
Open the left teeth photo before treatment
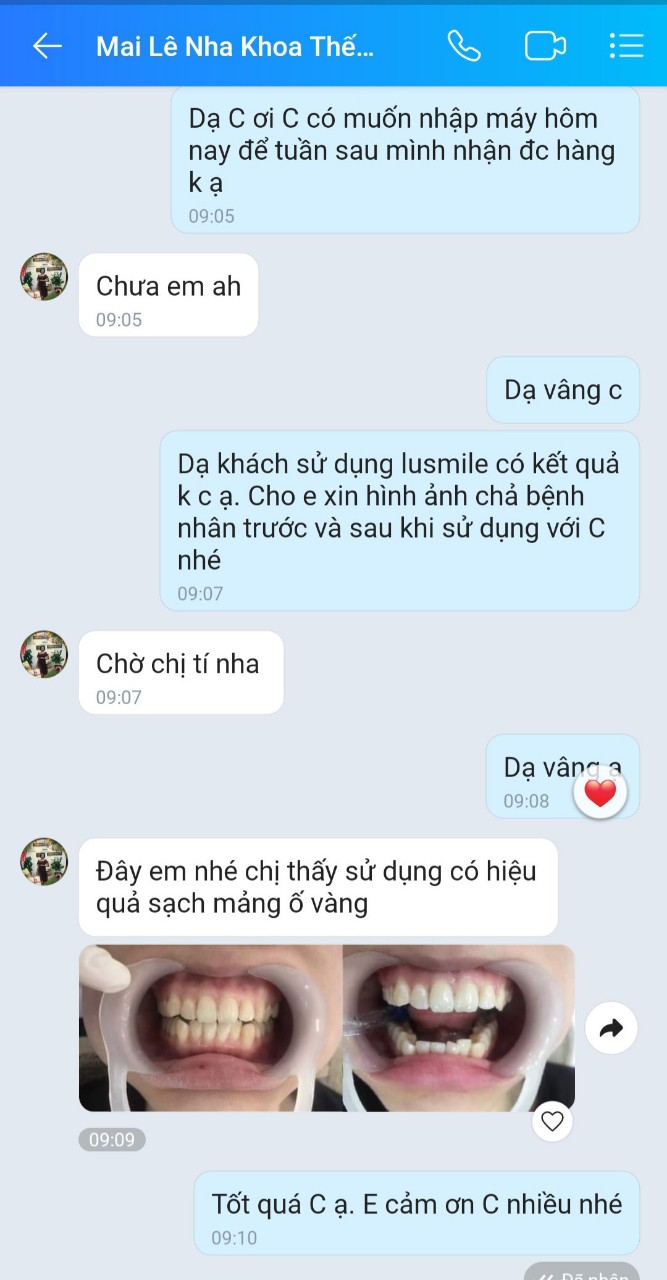tap(210, 1028)
